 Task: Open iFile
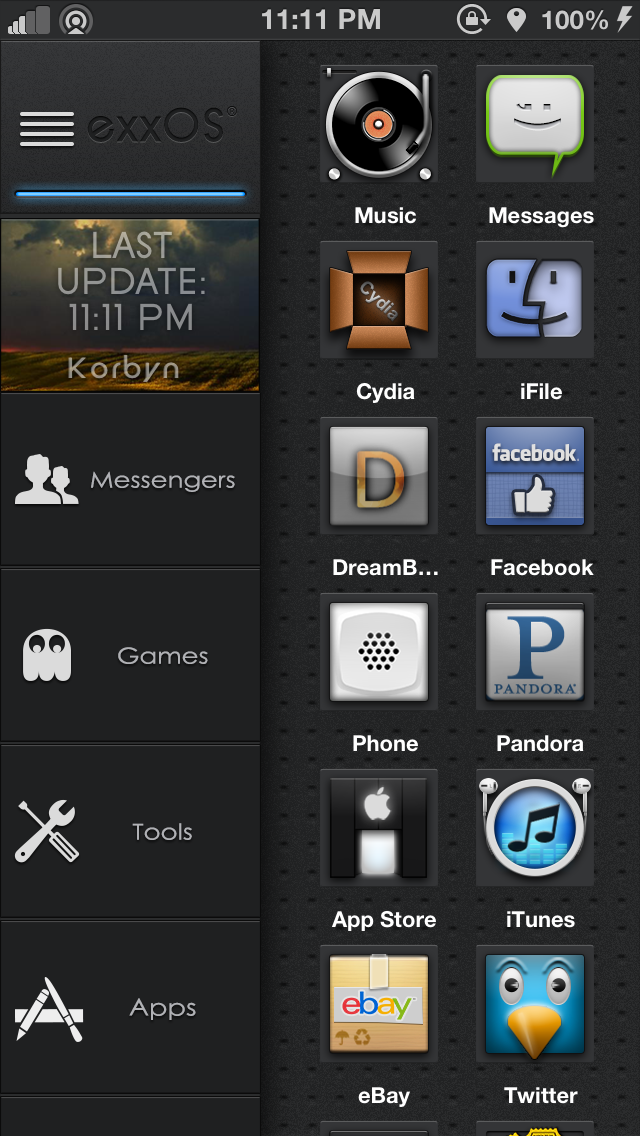point(535,300)
